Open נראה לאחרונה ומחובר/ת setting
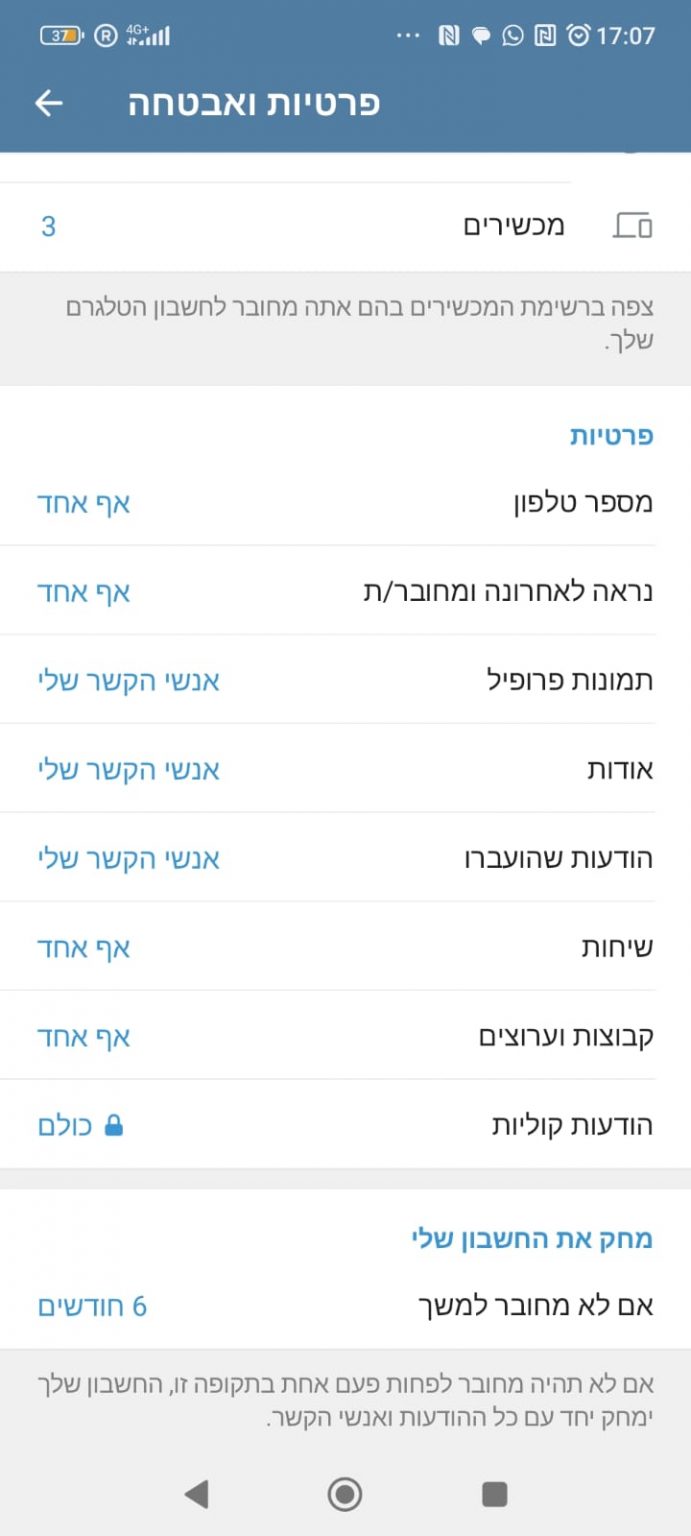Image resolution: width=691 pixels, height=1536 pixels. click(345, 591)
